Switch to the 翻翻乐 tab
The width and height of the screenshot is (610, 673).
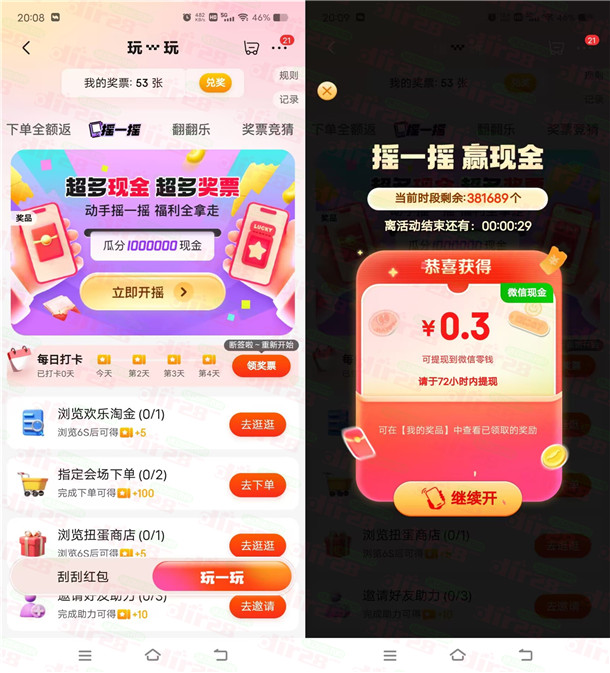click(x=190, y=129)
